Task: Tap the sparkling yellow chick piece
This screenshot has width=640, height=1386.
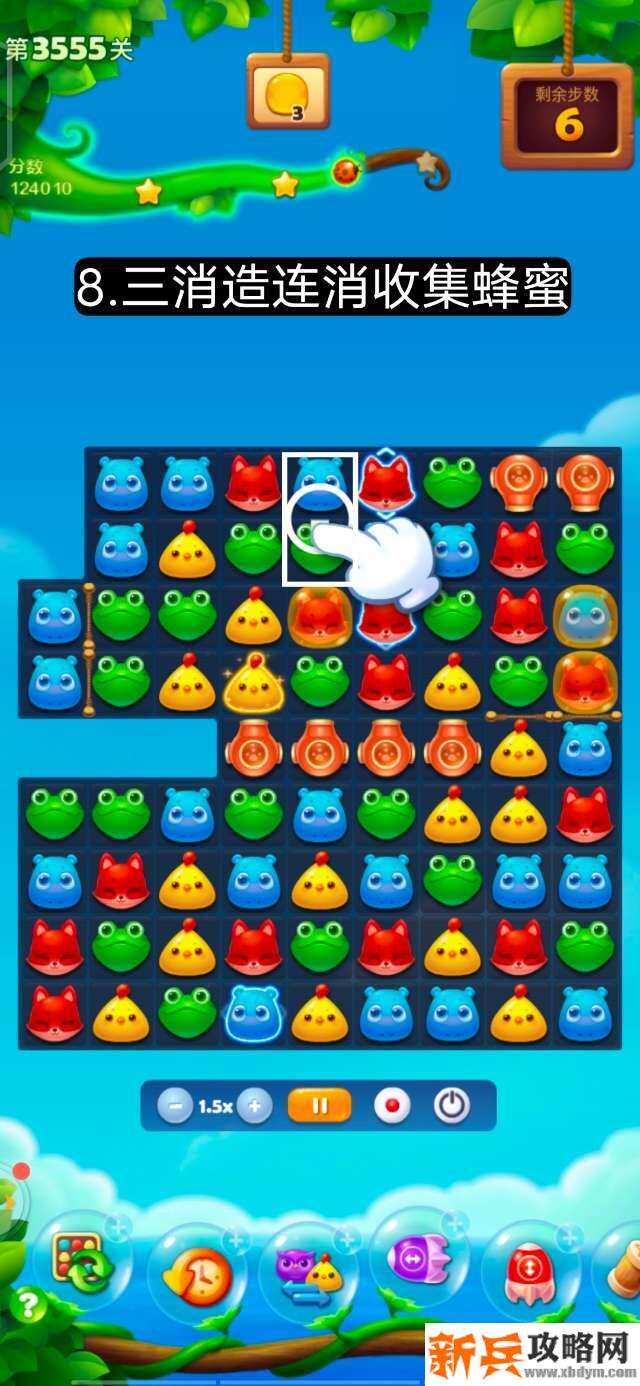Action: (253, 684)
